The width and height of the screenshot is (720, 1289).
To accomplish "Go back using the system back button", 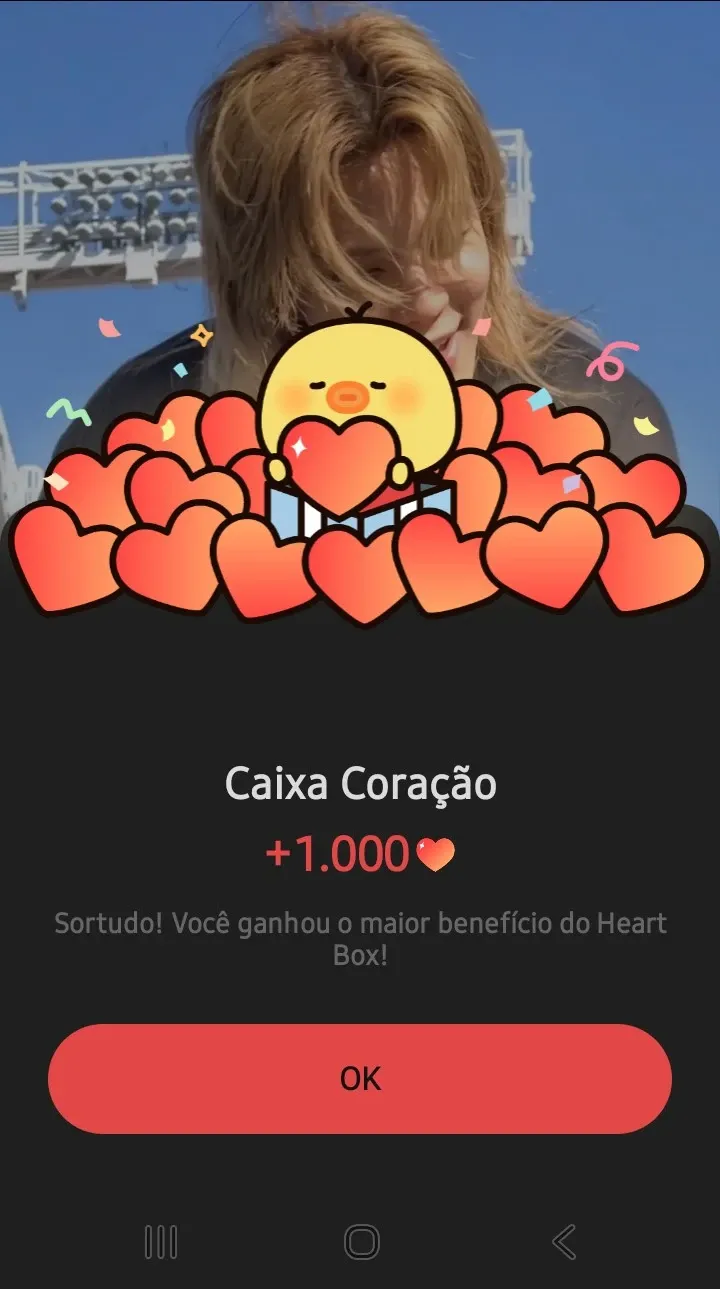I will point(564,1242).
